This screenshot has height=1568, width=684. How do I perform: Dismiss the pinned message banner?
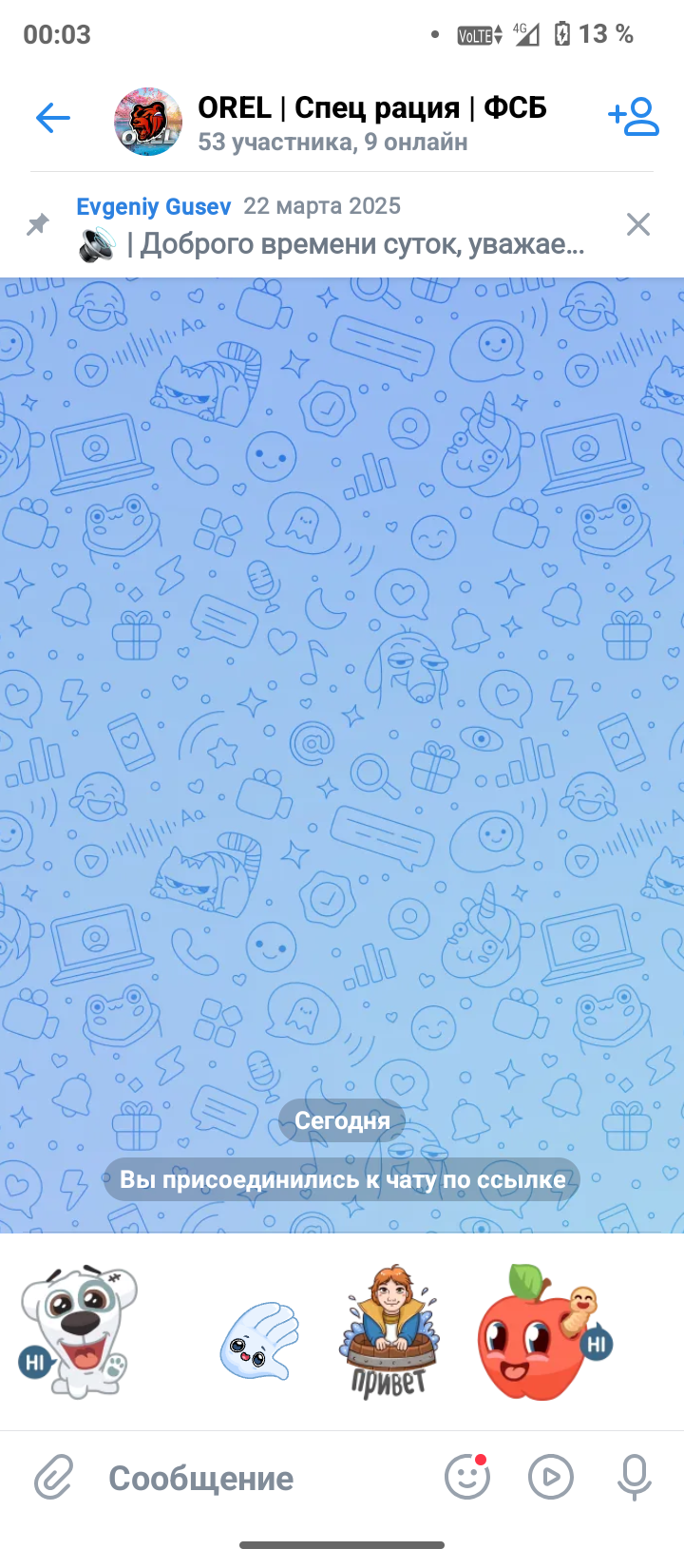[637, 224]
